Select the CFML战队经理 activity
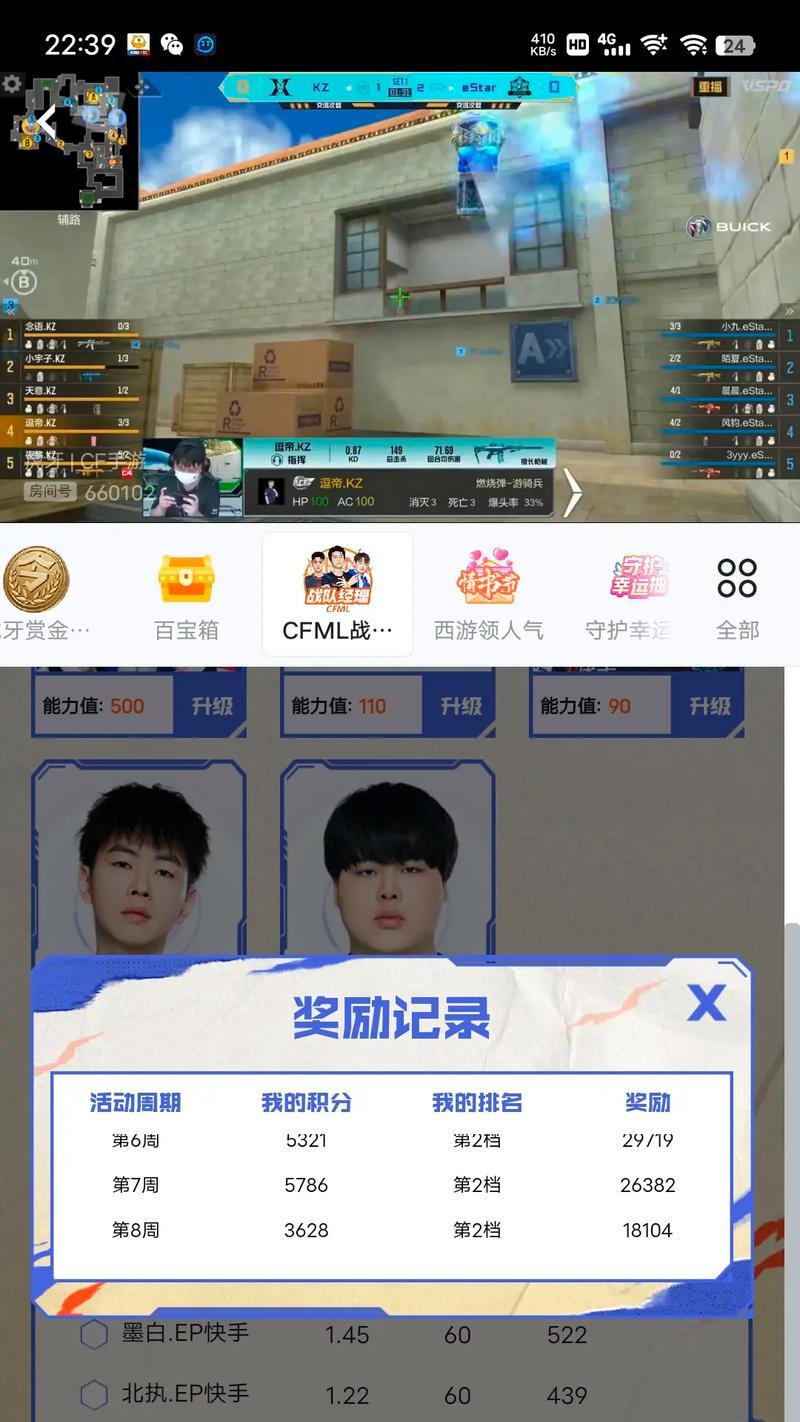Image resolution: width=800 pixels, height=1422 pixels. pyautogui.click(x=337, y=595)
